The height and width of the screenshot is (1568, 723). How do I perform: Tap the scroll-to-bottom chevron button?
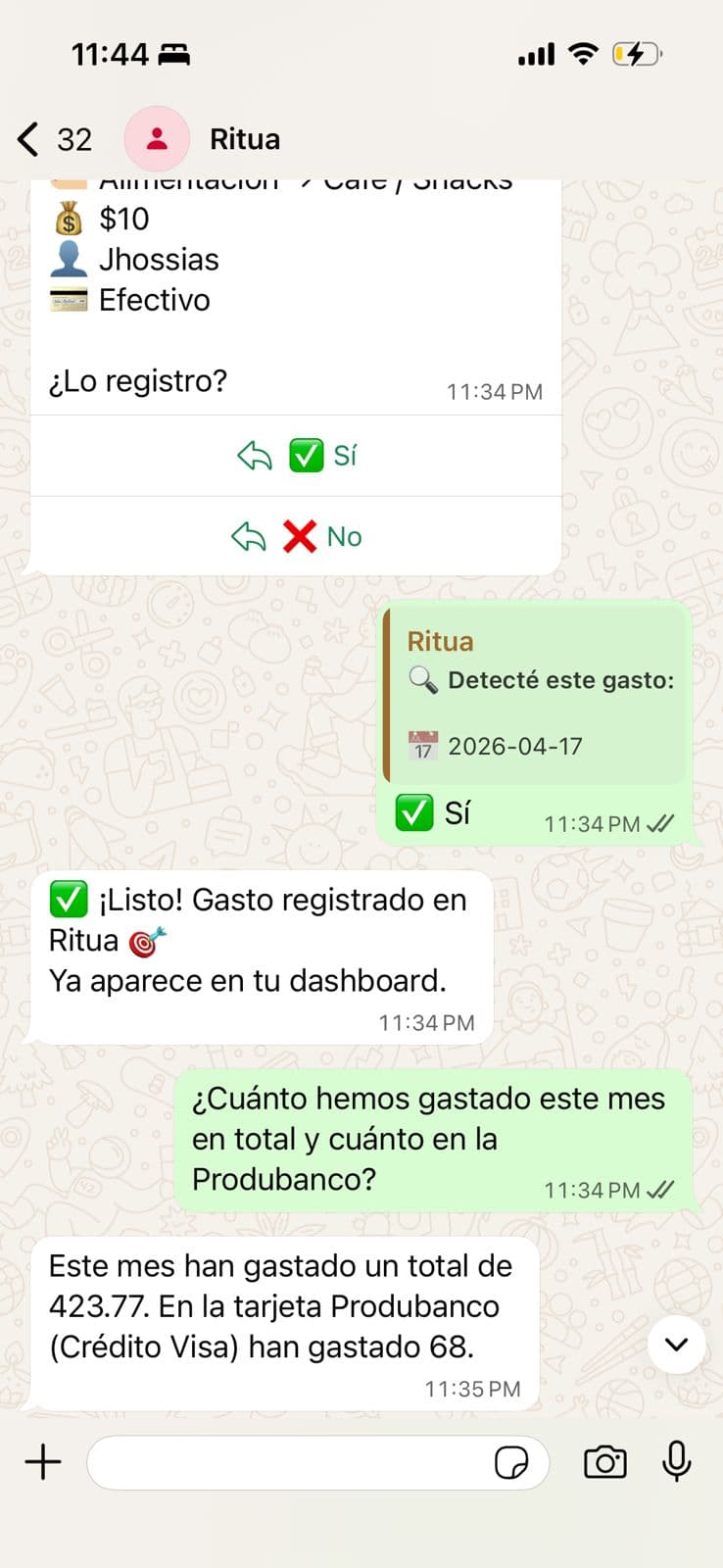(676, 1346)
